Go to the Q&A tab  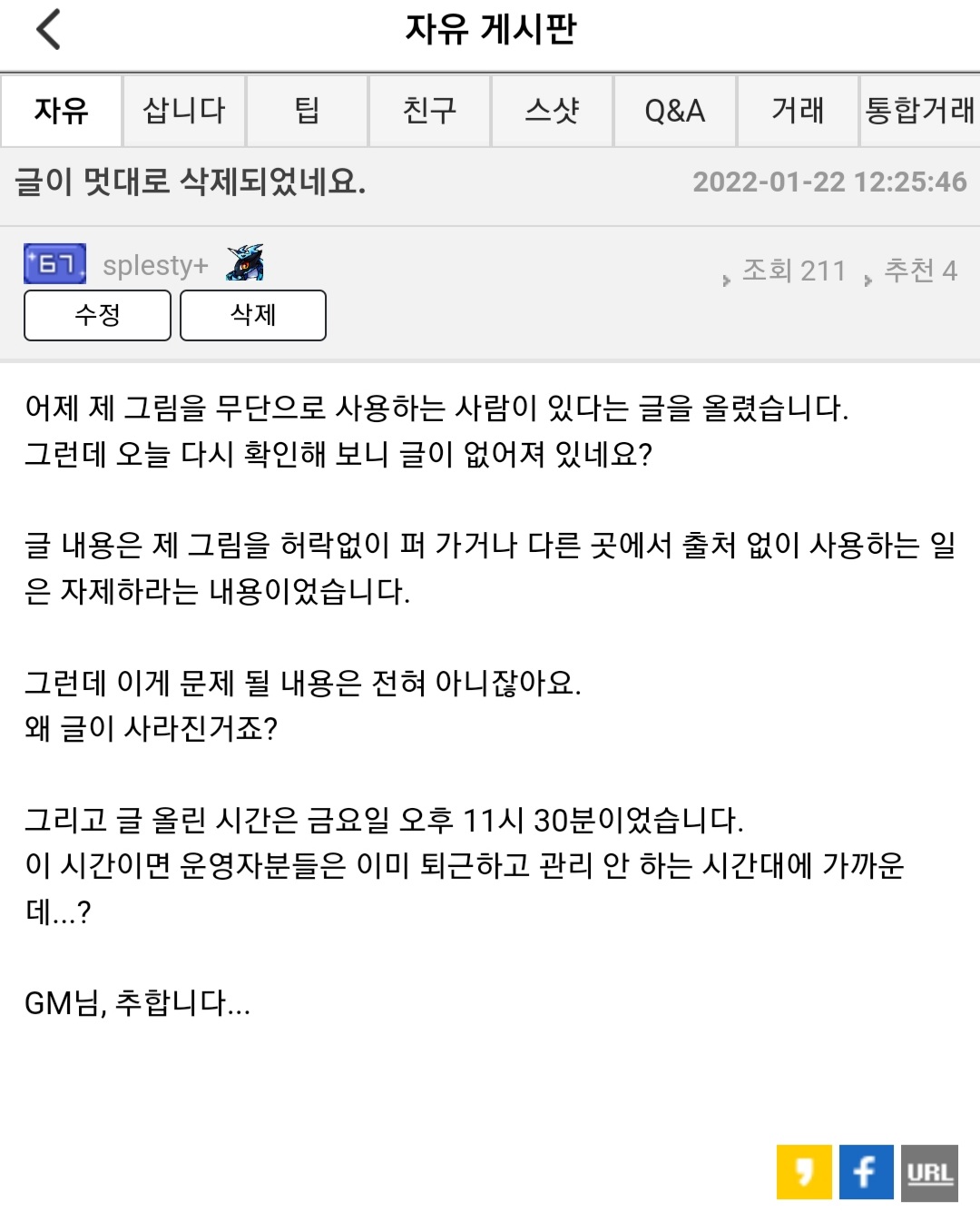674,111
